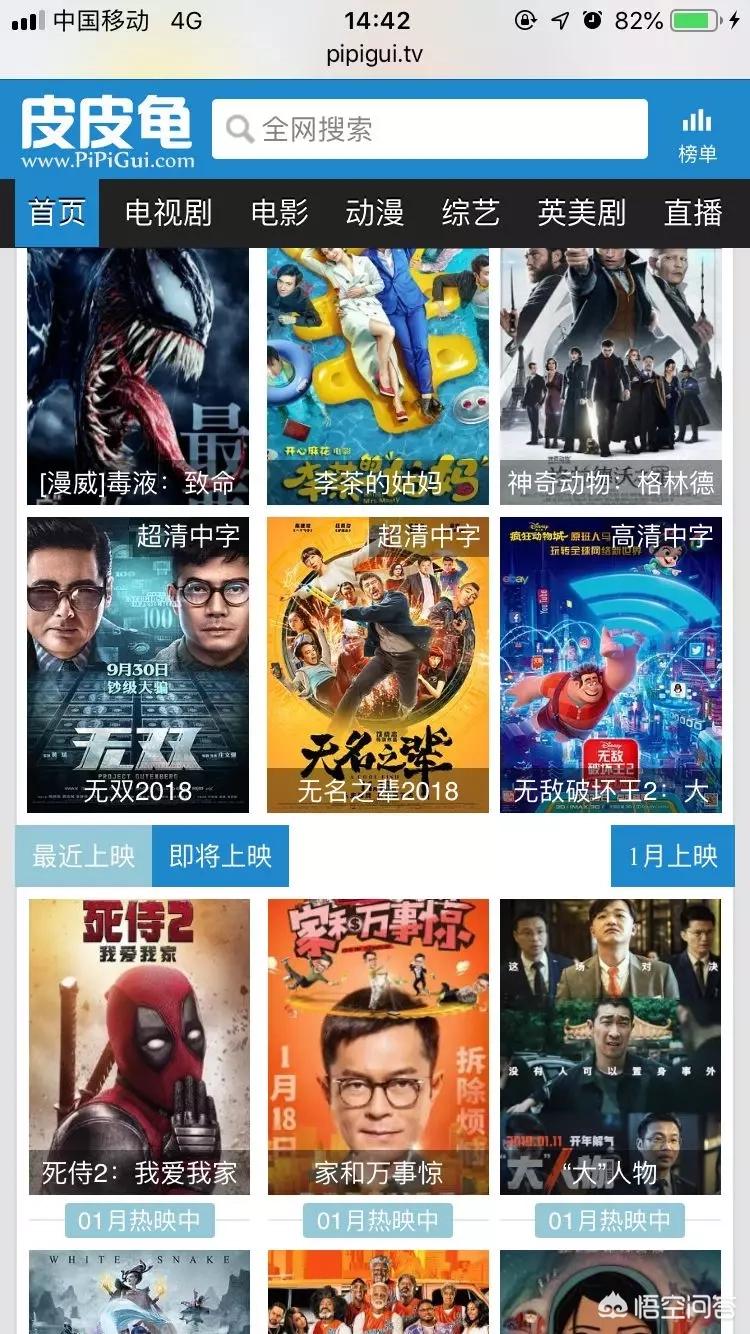Select the 电影 tab

[x=279, y=213]
